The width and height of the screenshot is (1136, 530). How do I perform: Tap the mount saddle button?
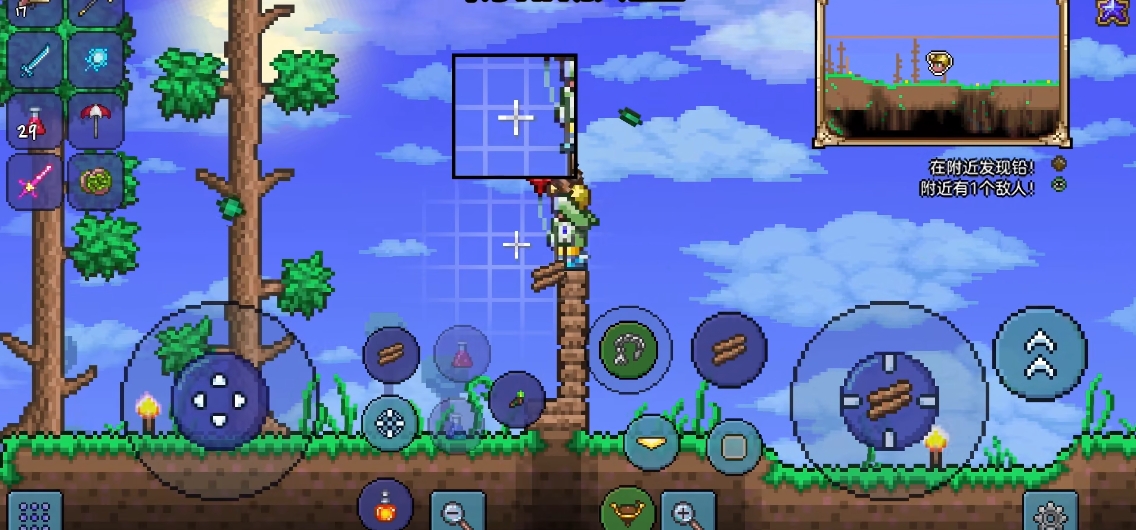tap(627, 511)
